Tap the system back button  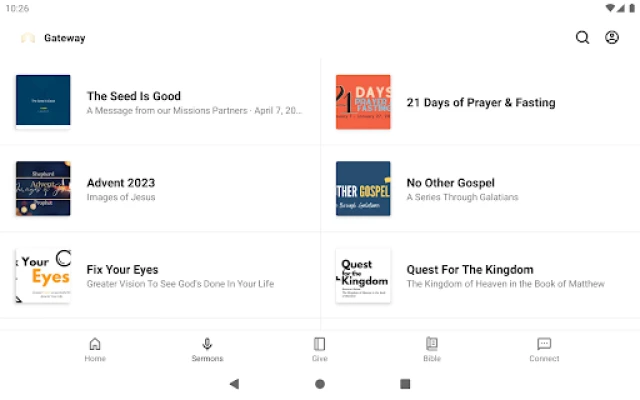[x=234, y=384]
